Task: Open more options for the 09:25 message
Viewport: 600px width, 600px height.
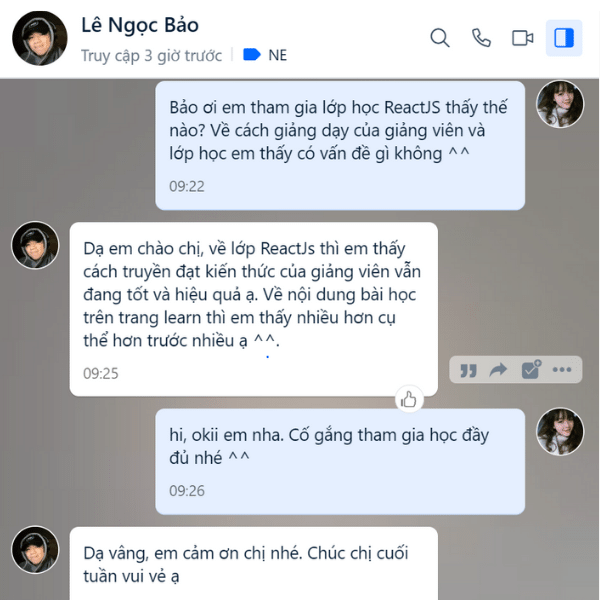Action: coord(562,370)
